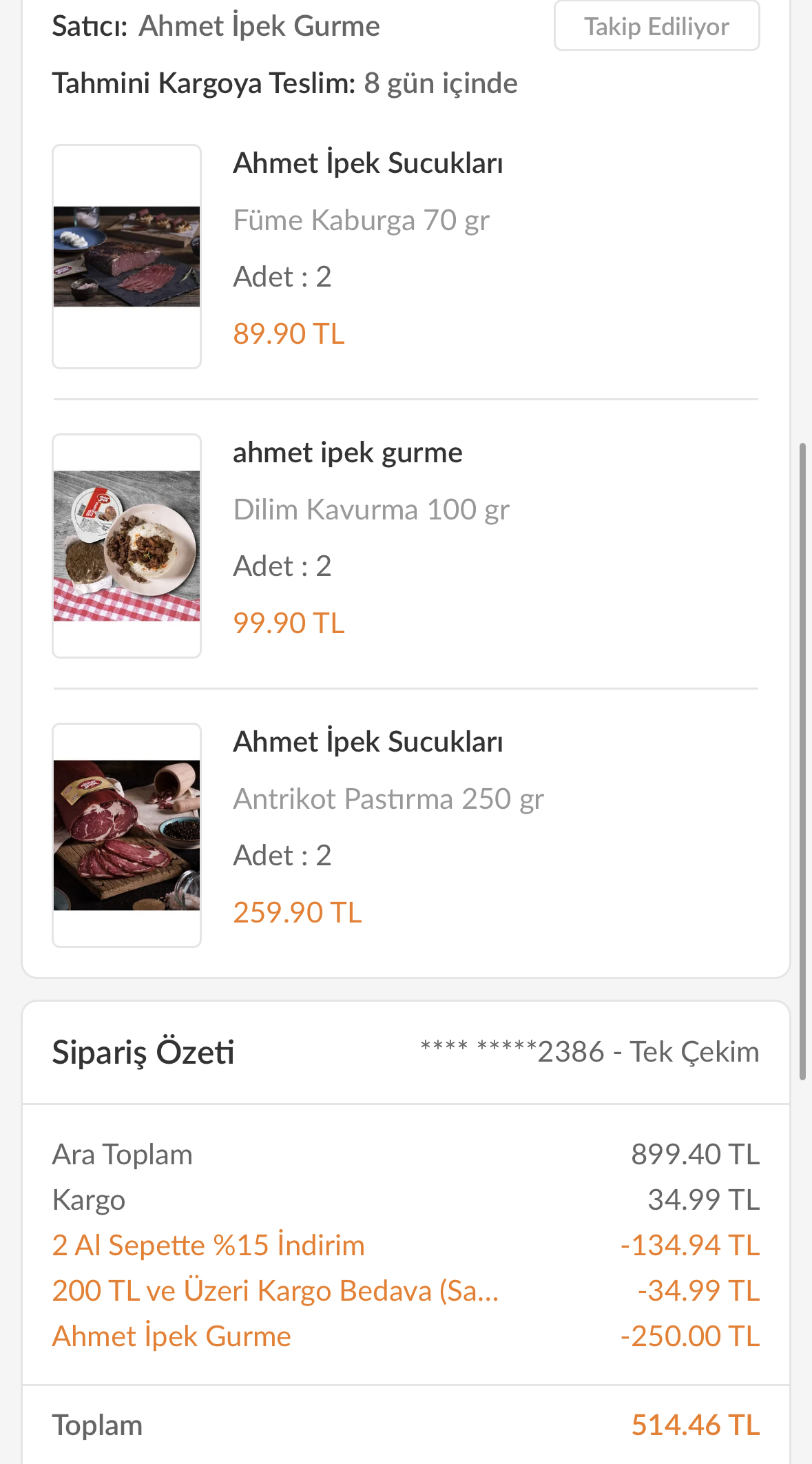Open seller Ahmet İpek Gurme's page
Screen dimensions: 812x1464
click(259, 26)
